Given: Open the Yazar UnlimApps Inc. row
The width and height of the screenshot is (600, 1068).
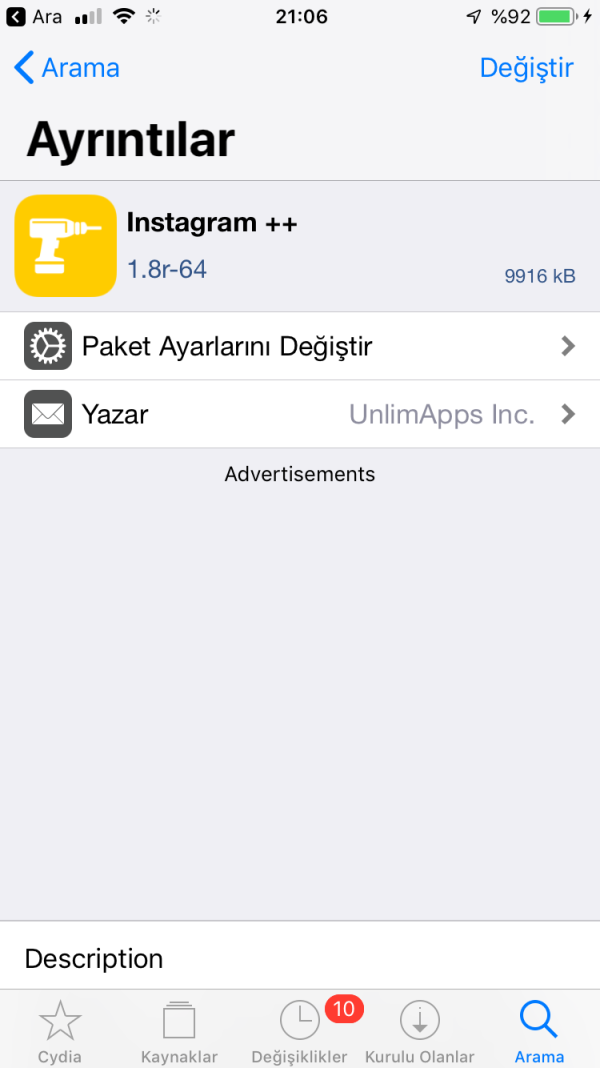Looking at the screenshot, I should click(x=300, y=414).
